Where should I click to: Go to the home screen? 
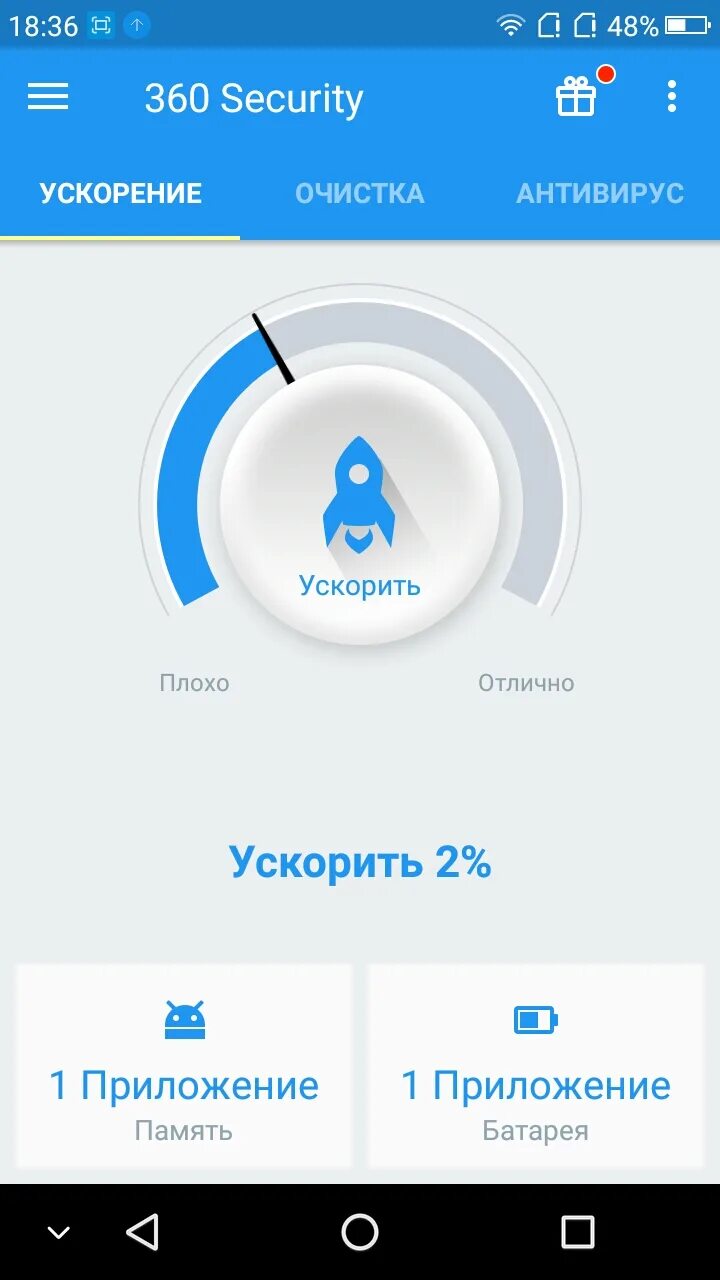[360, 1232]
